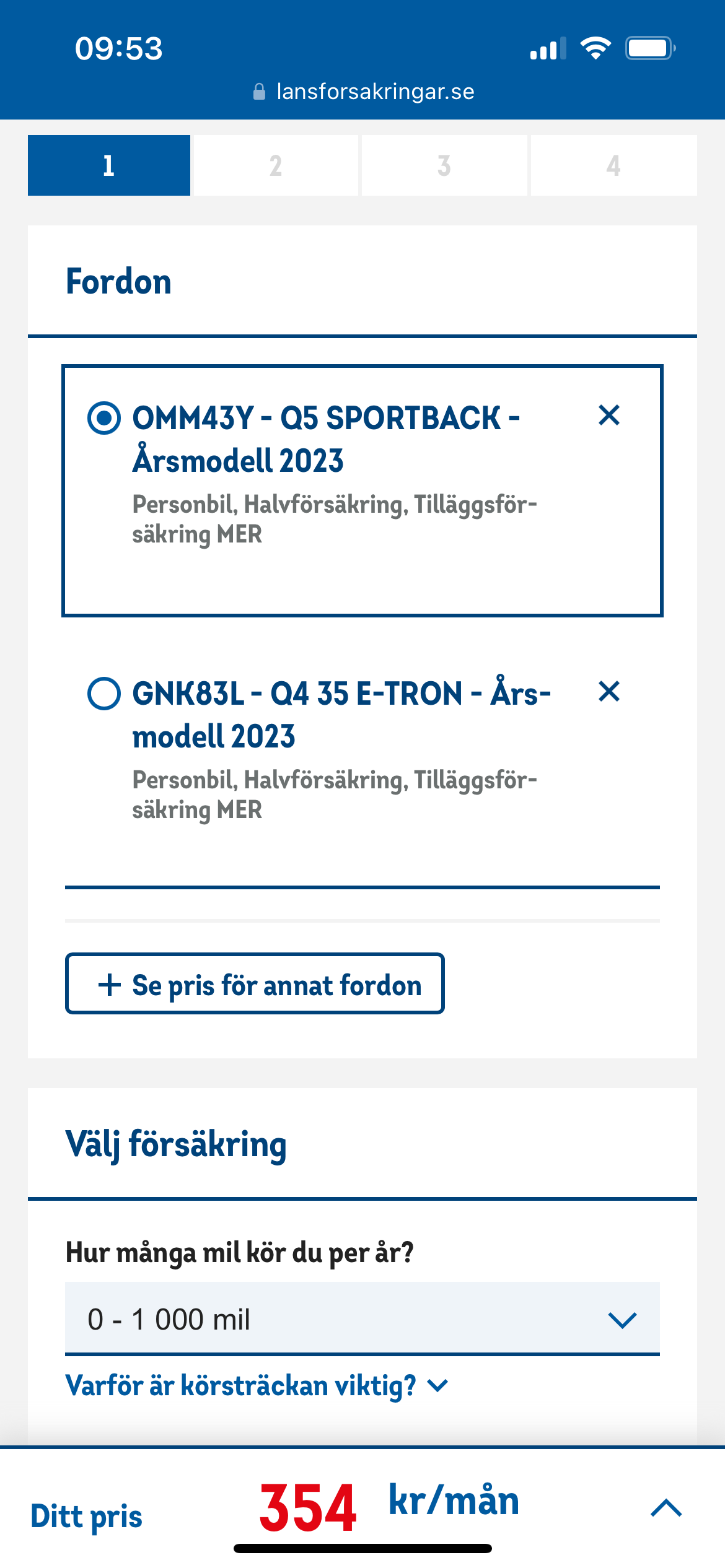Jump to step 3

pos(444,166)
